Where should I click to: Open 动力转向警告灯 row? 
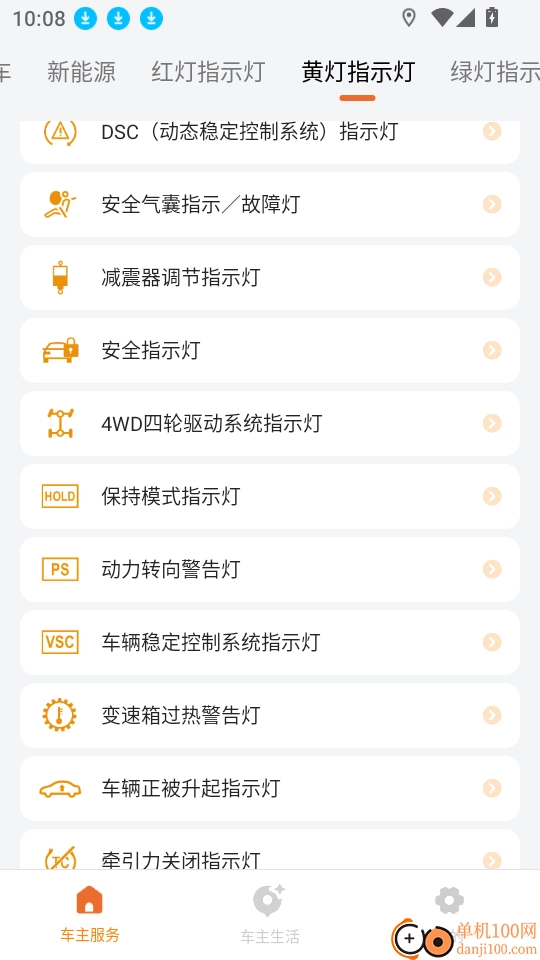click(x=270, y=569)
